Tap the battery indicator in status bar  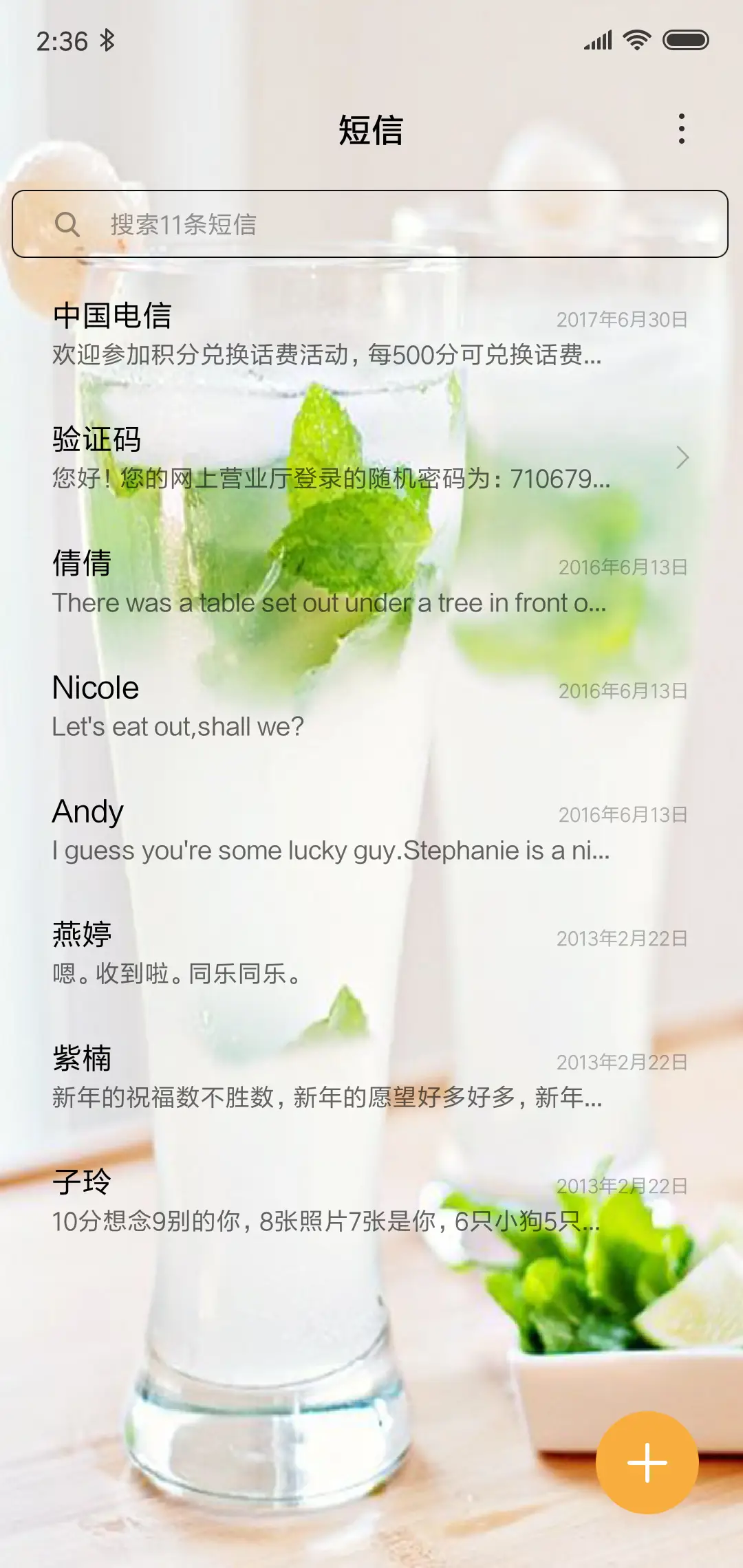click(x=685, y=40)
